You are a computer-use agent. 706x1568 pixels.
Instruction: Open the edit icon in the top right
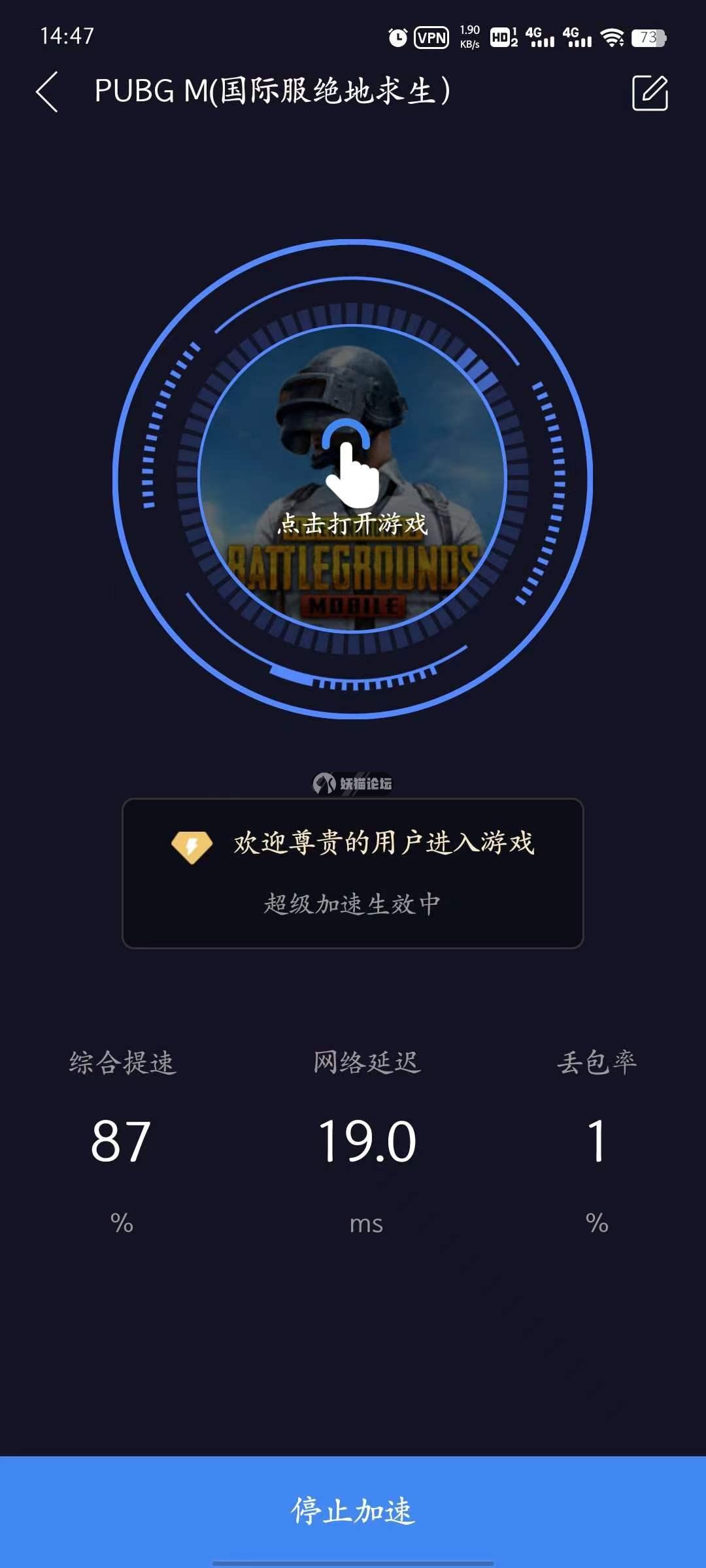click(650, 93)
